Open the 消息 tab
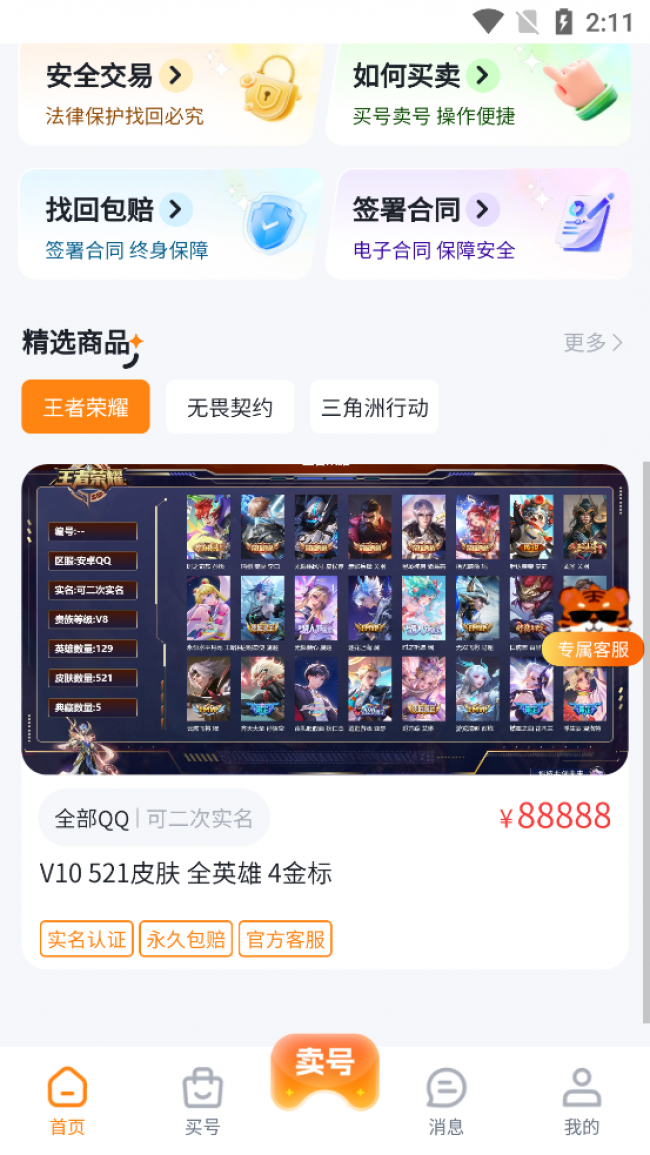 click(446, 1100)
